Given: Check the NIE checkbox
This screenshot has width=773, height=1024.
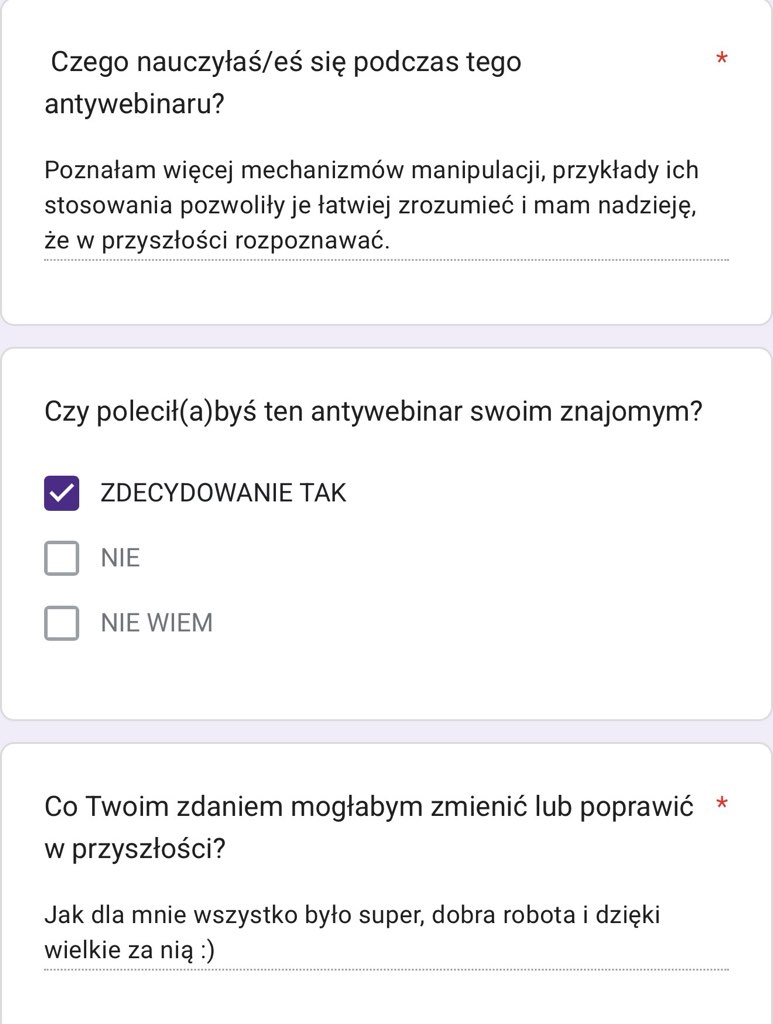Looking at the screenshot, I should [62, 558].
